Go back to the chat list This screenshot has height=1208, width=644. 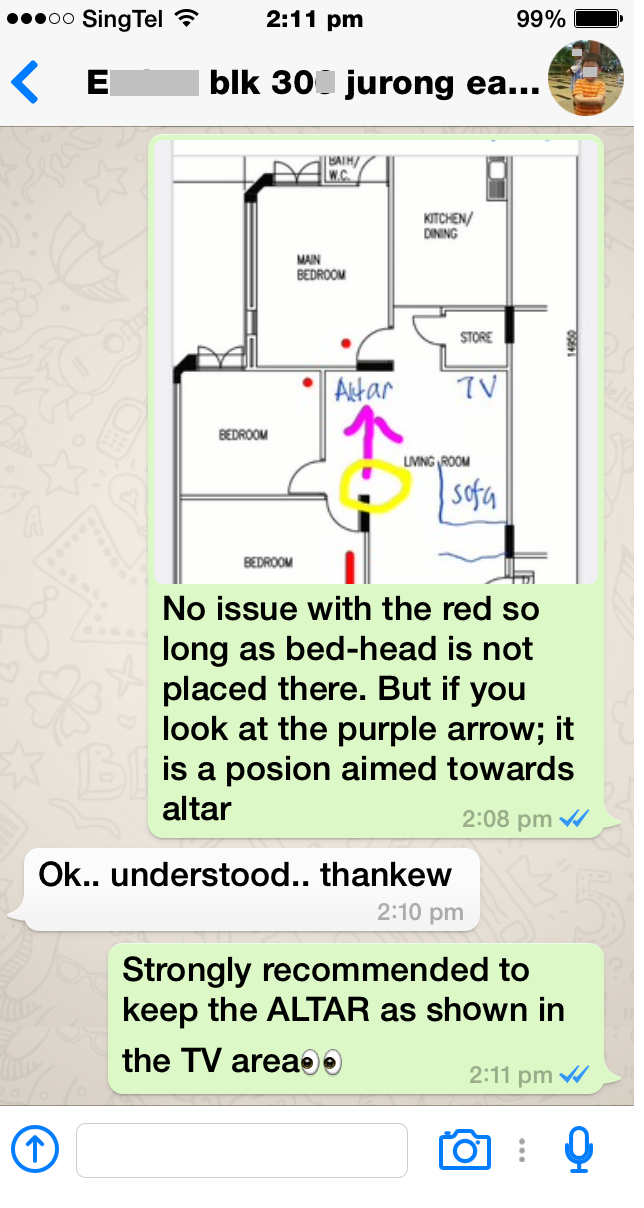25,82
